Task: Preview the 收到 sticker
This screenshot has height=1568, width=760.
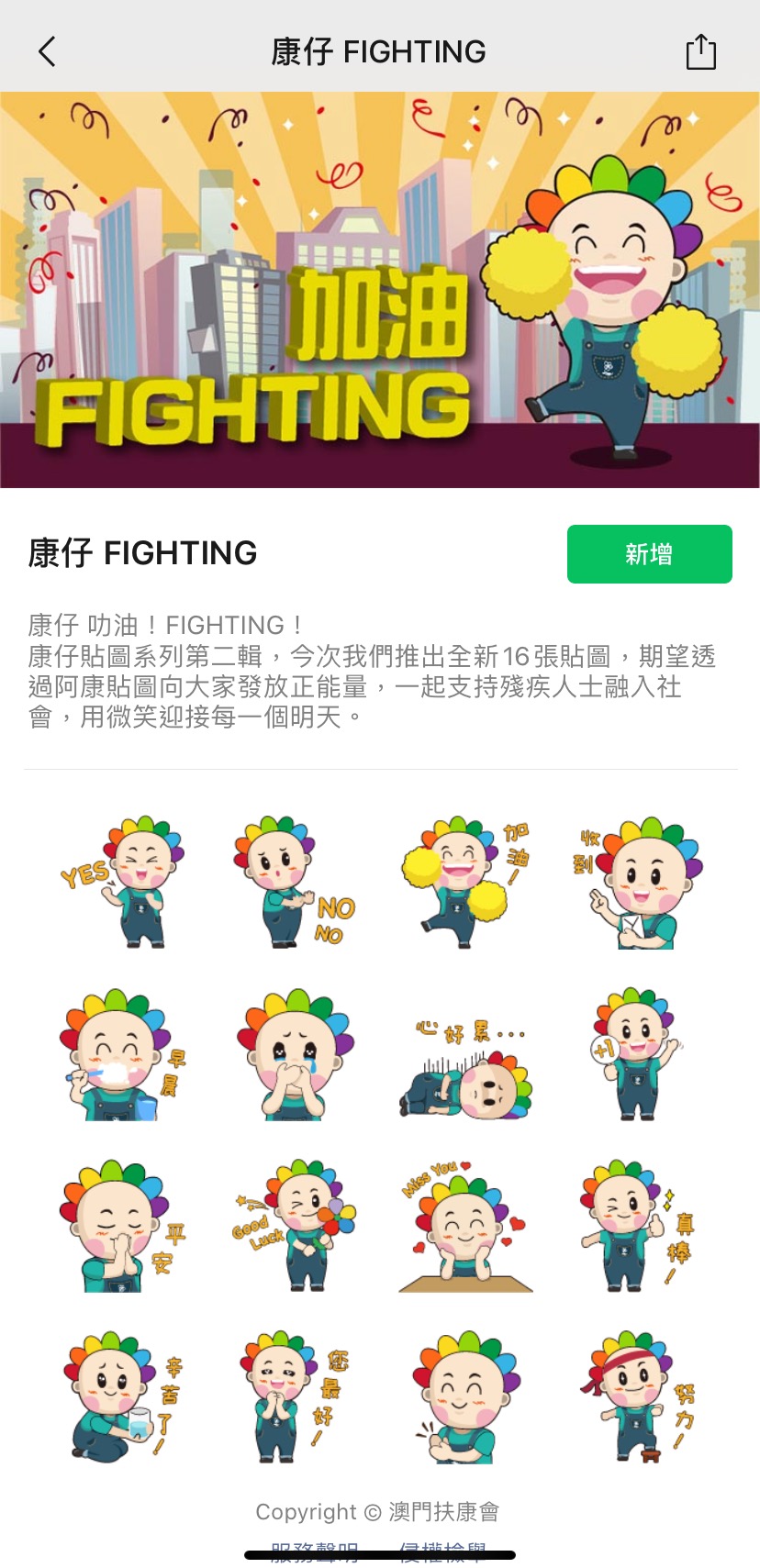Action: click(638, 882)
